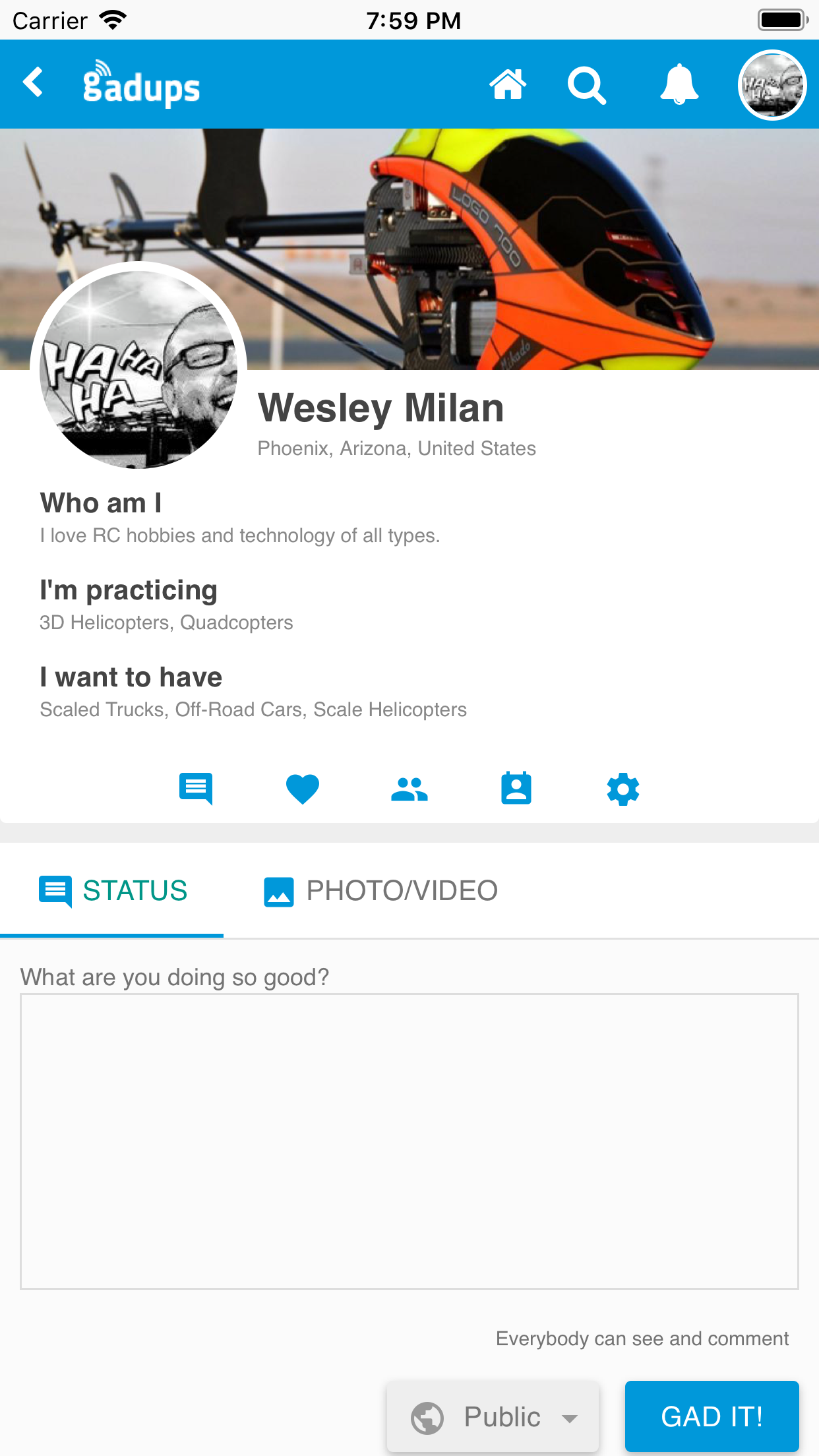The image size is (819, 1456).
Task: Tap the small avatar in header
Action: point(772,85)
